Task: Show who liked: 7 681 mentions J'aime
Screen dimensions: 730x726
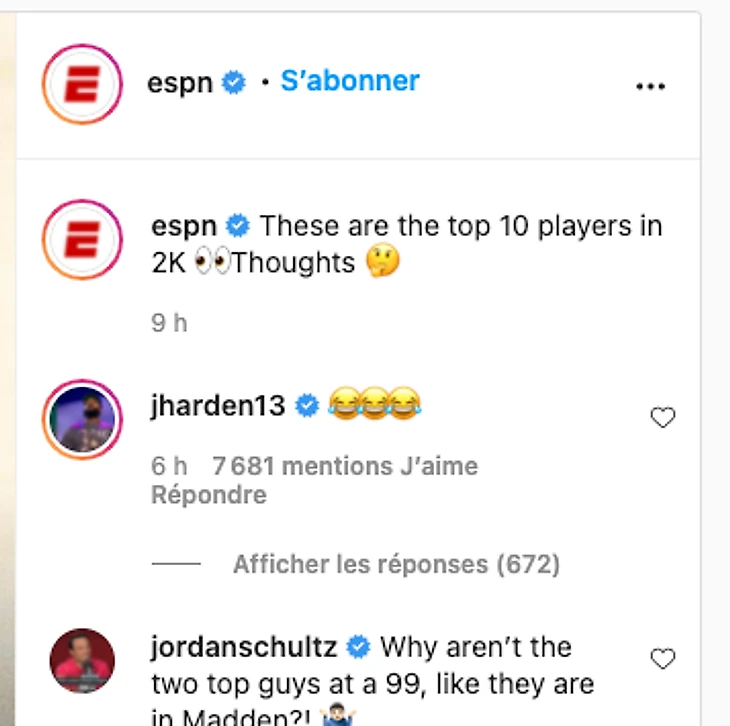Action: tap(345, 466)
